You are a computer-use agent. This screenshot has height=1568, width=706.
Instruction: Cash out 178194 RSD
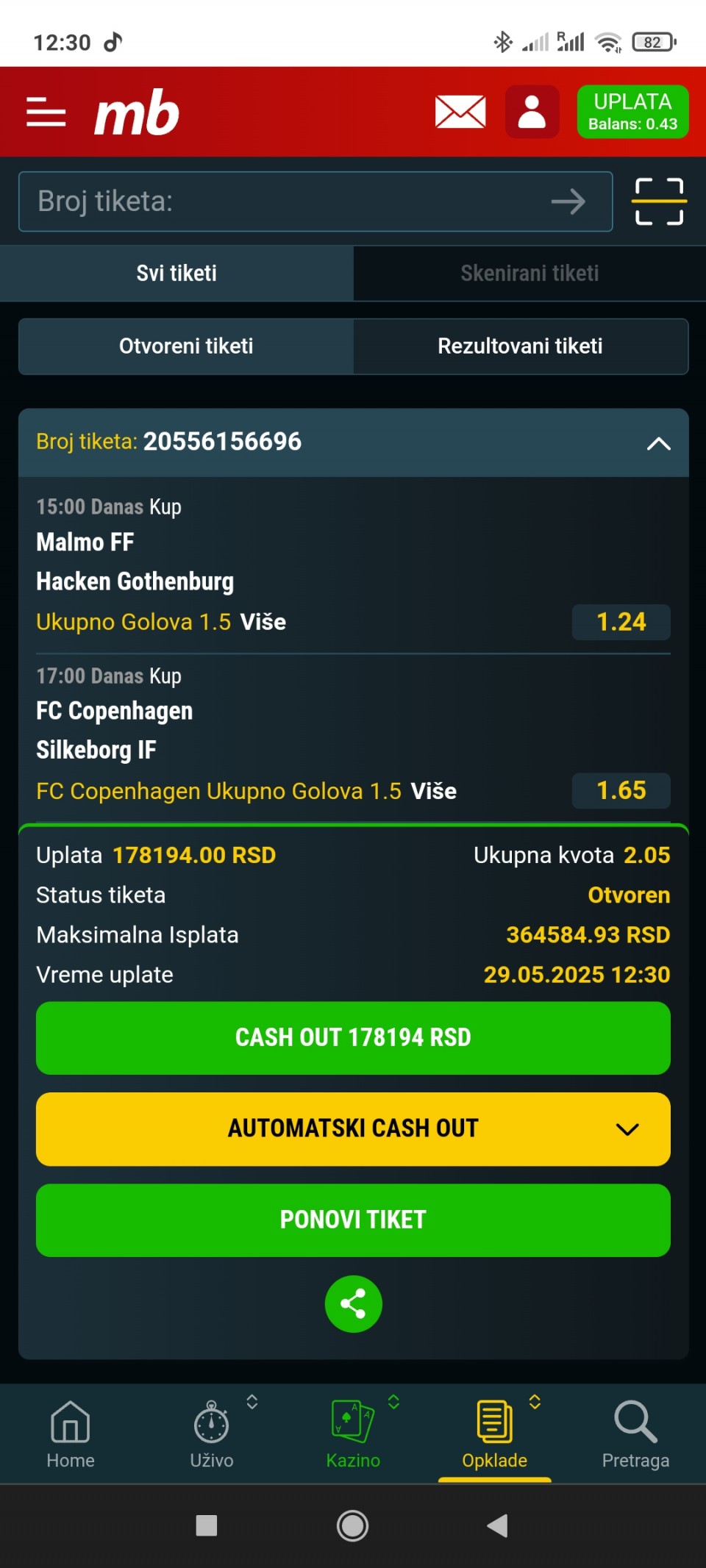click(x=353, y=1037)
